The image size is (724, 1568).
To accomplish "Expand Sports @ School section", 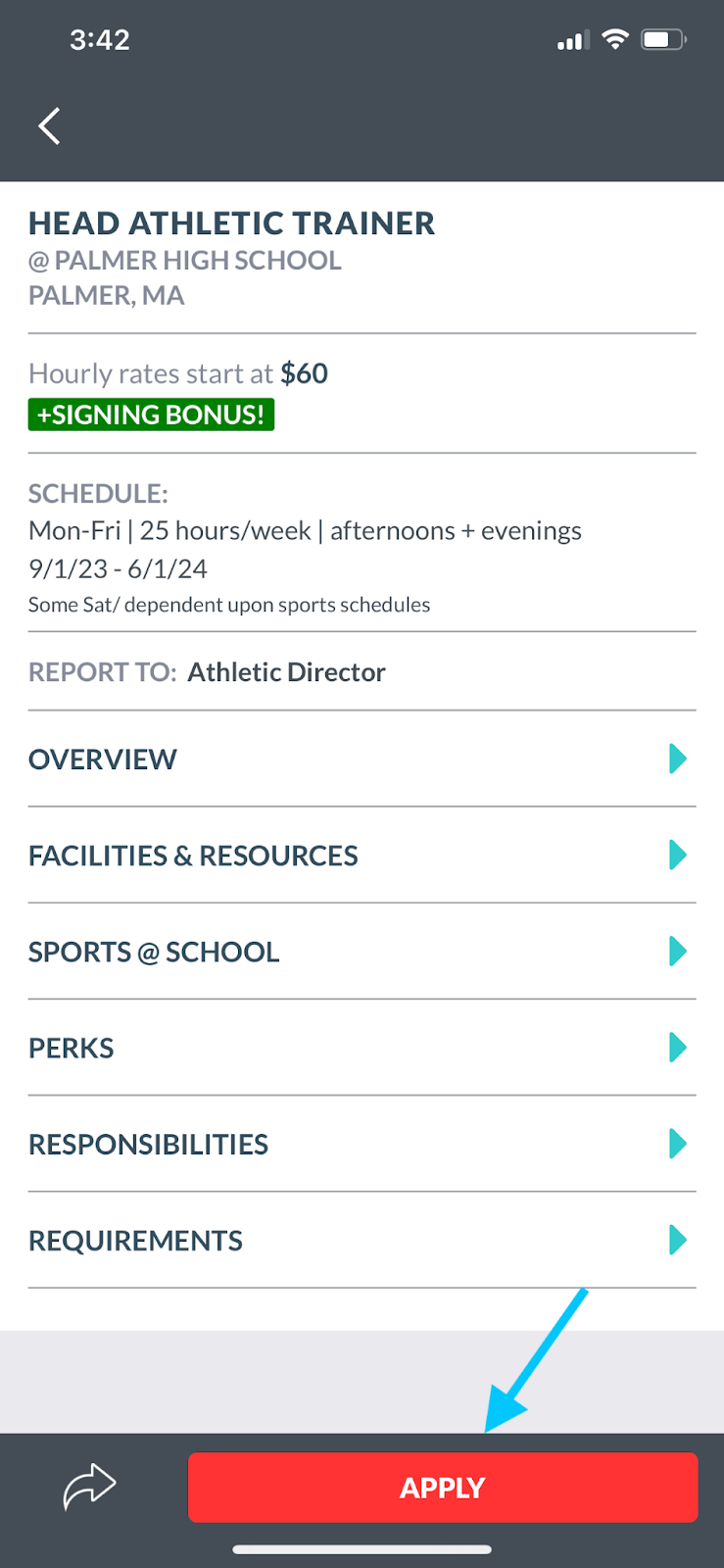I will tap(361, 952).
